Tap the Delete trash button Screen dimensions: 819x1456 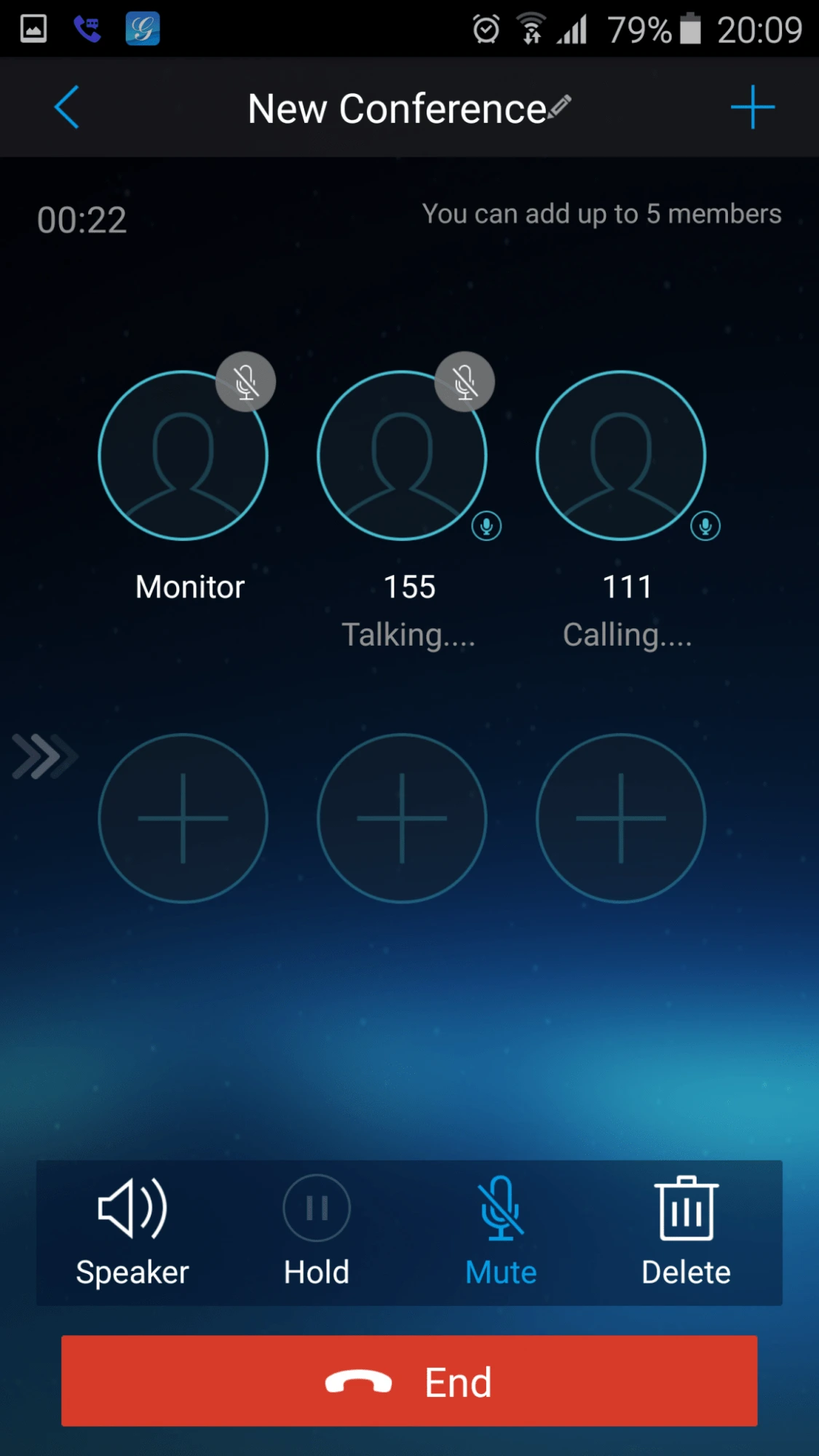(x=686, y=1231)
